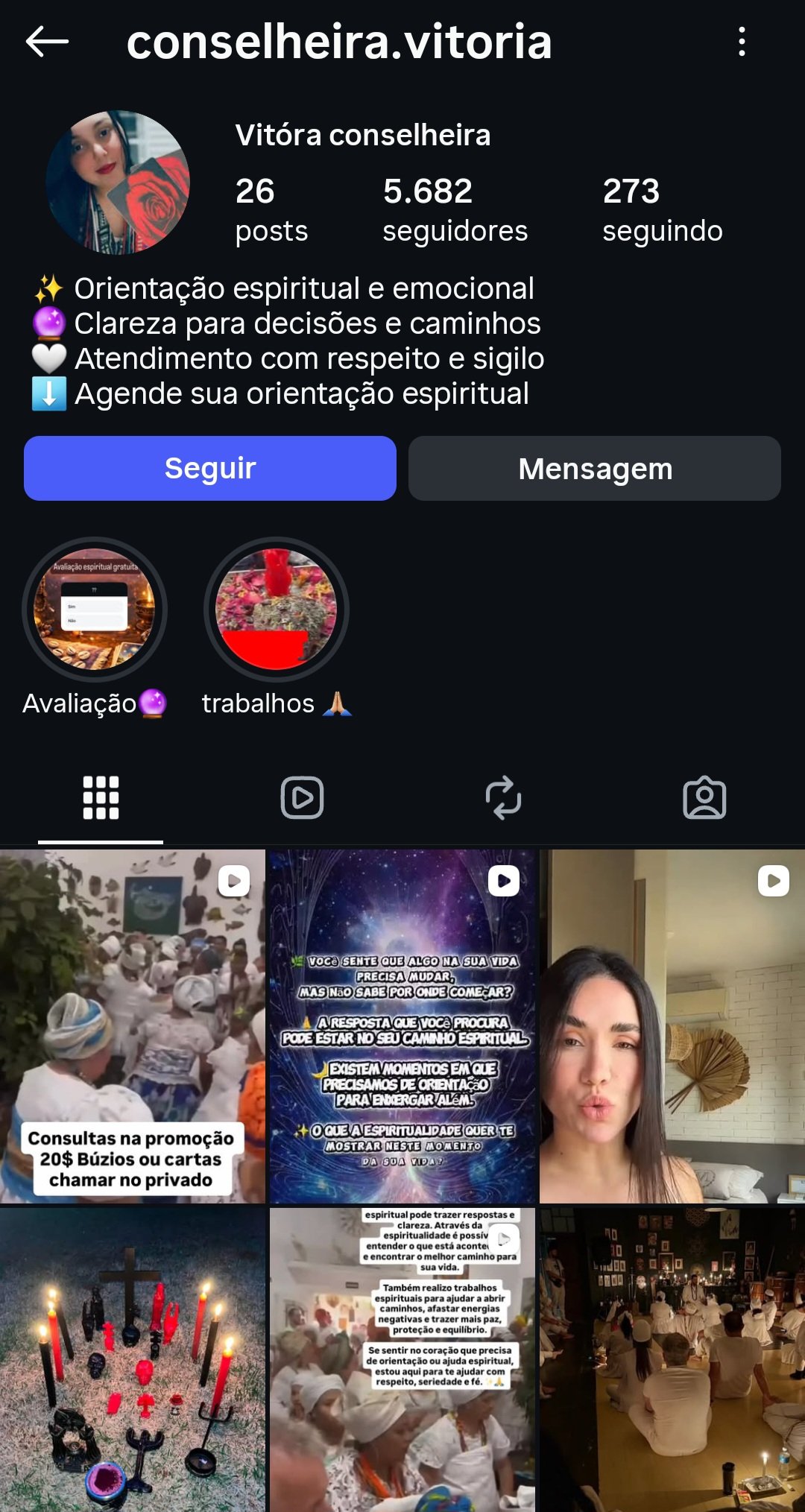
Task: Open the reel of the woman blowing a kiss
Action: [672, 1025]
